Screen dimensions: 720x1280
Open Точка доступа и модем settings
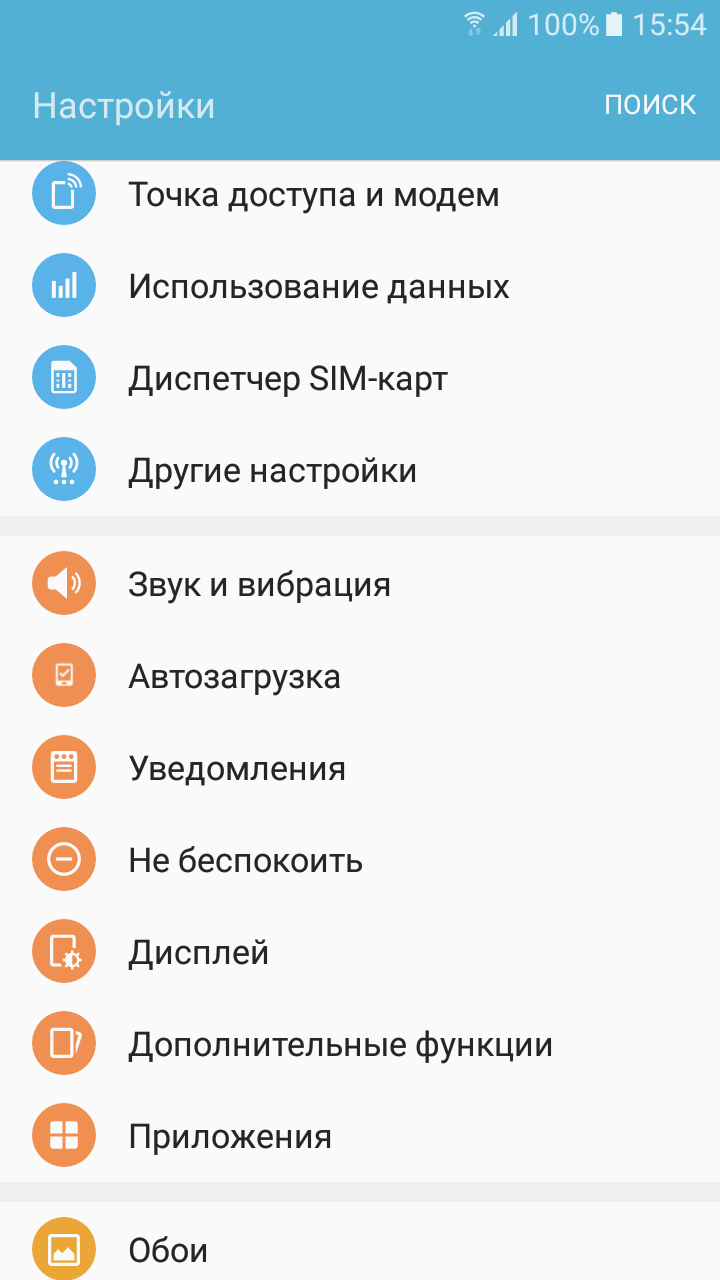point(313,195)
